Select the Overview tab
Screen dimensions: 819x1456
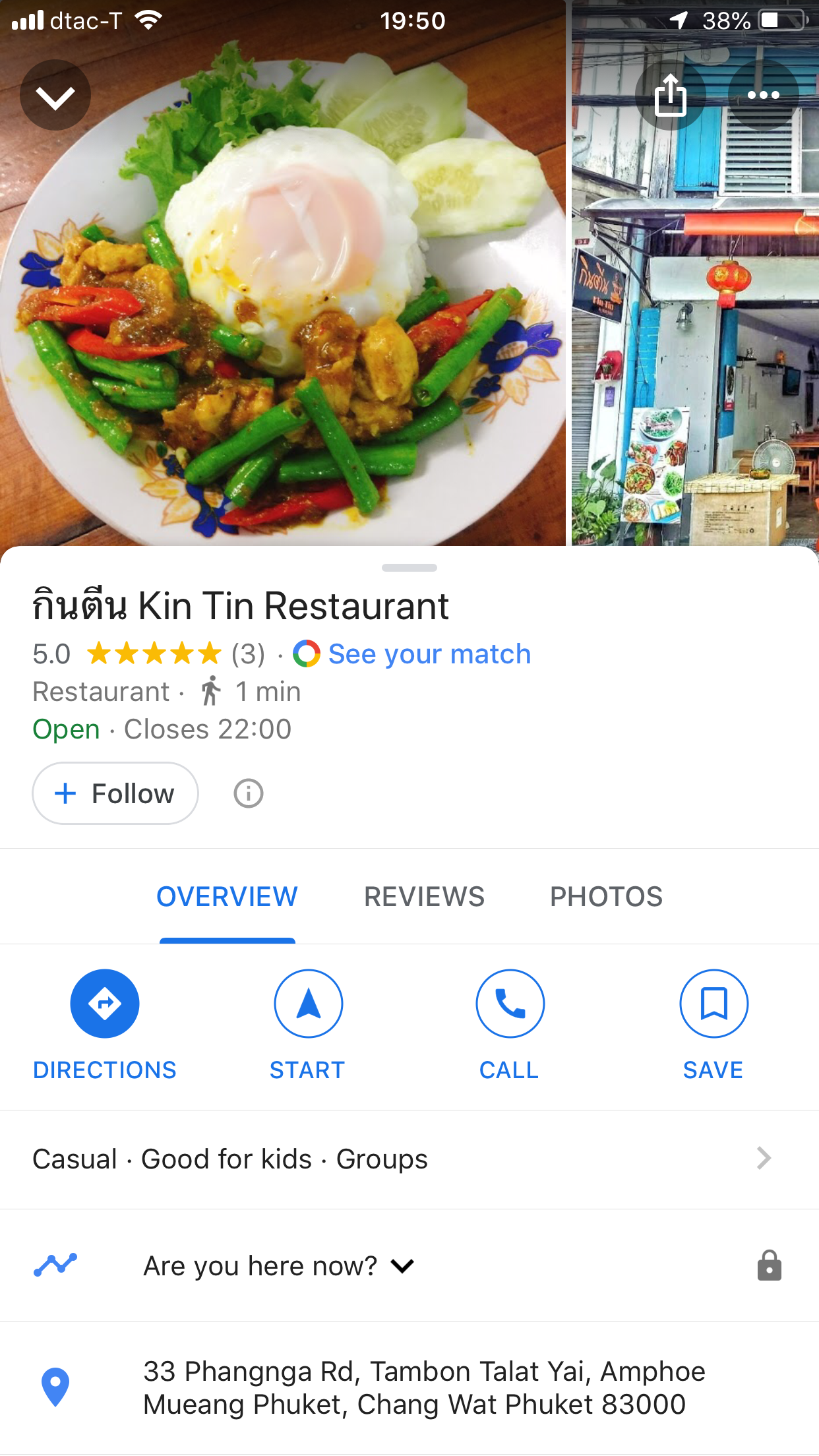coord(227,897)
